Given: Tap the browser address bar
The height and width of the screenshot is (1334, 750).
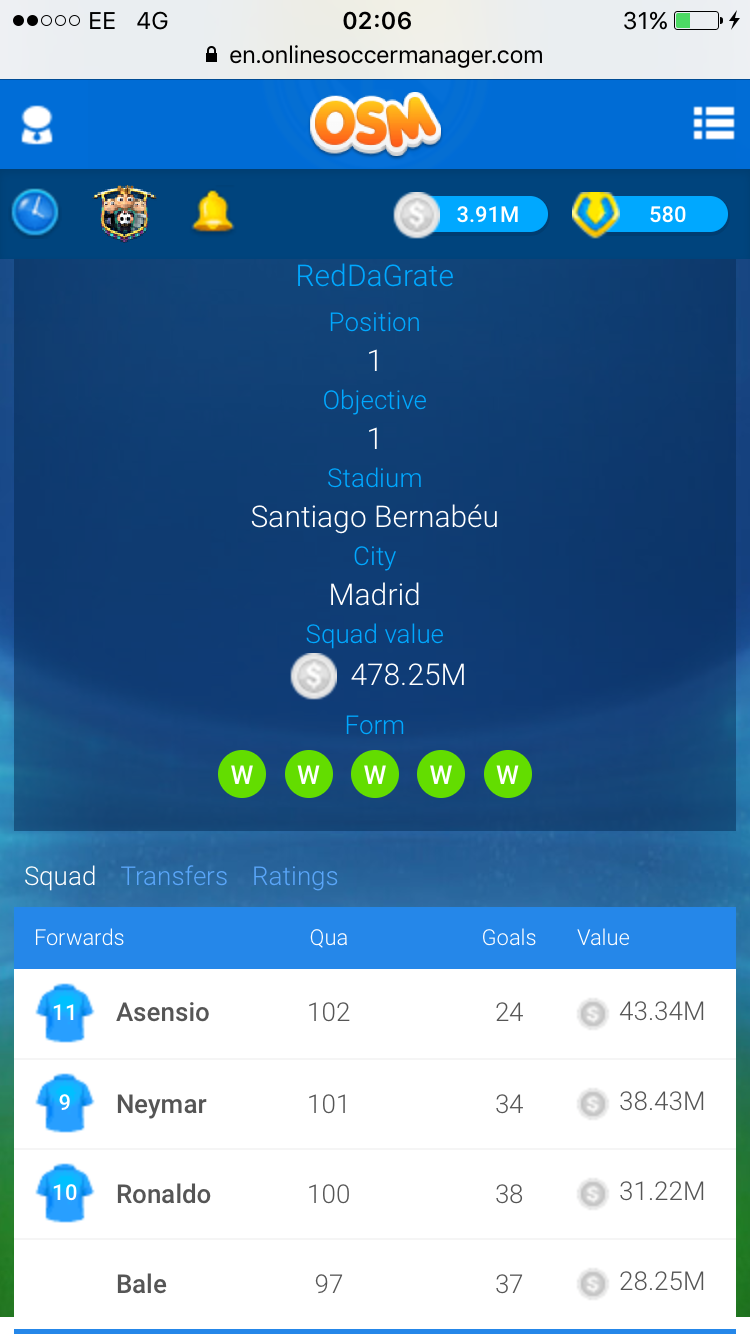Looking at the screenshot, I should pyautogui.click(x=375, y=55).
